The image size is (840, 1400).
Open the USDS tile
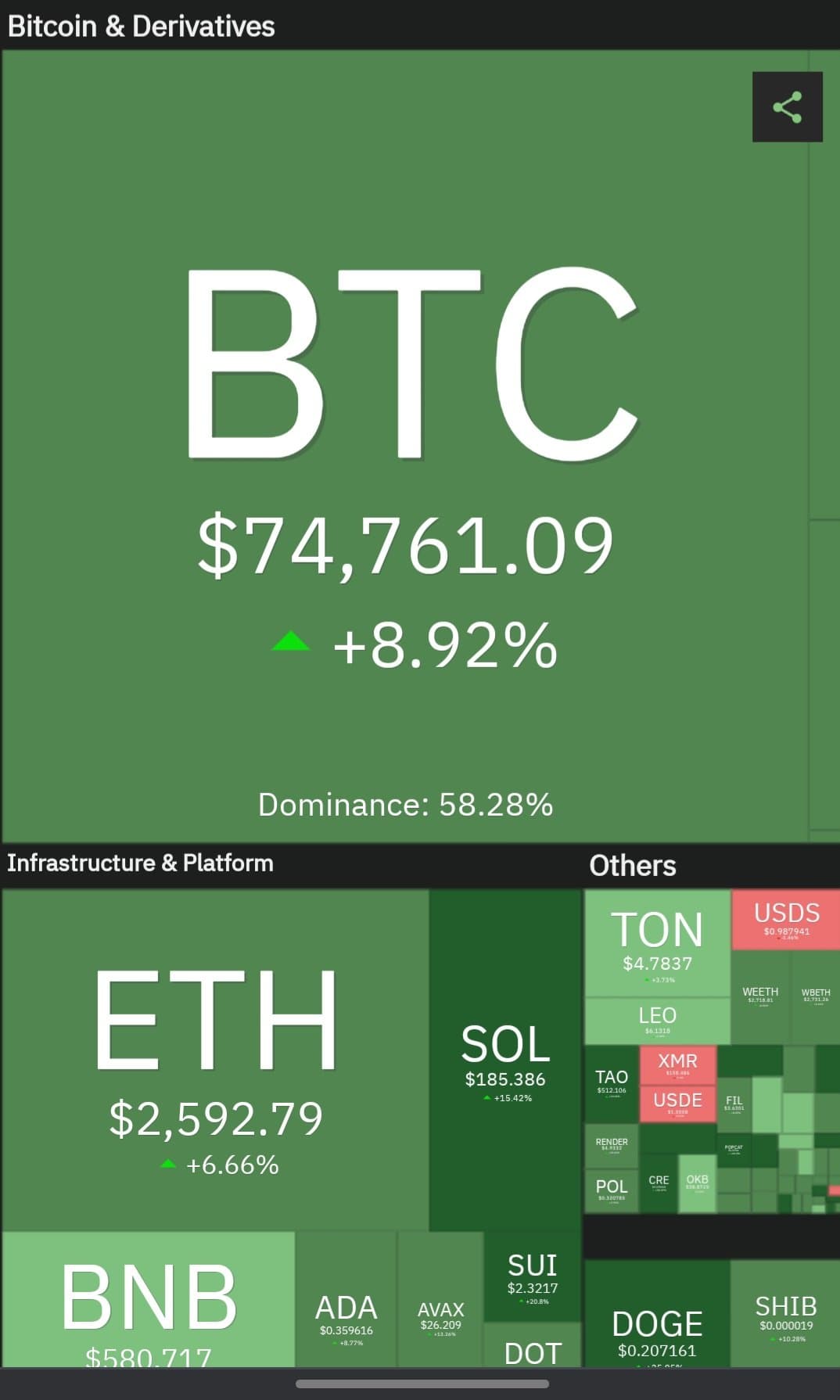coord(786,920)
